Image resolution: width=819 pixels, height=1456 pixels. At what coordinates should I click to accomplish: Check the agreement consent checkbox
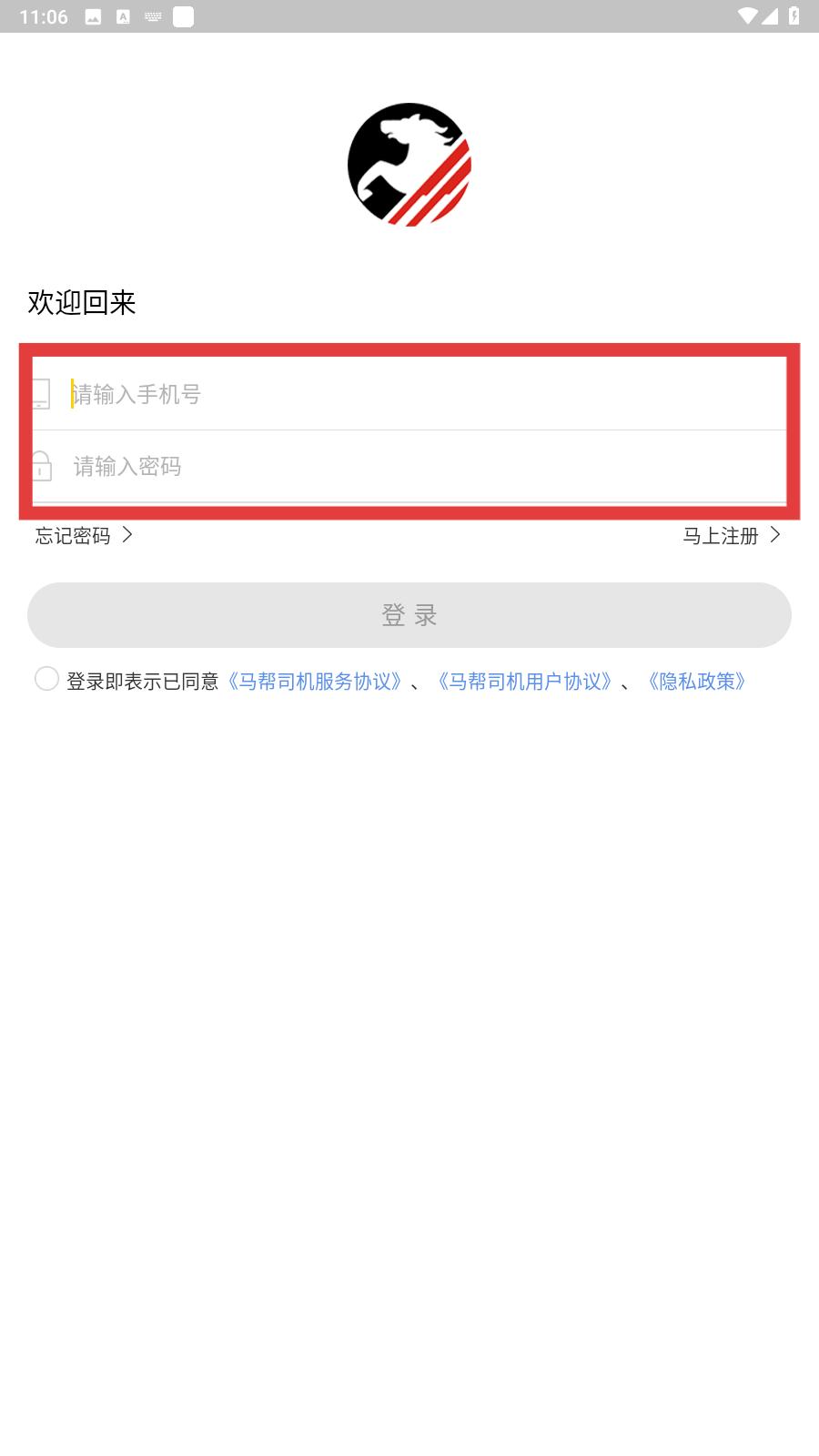[x=46, y=679]
